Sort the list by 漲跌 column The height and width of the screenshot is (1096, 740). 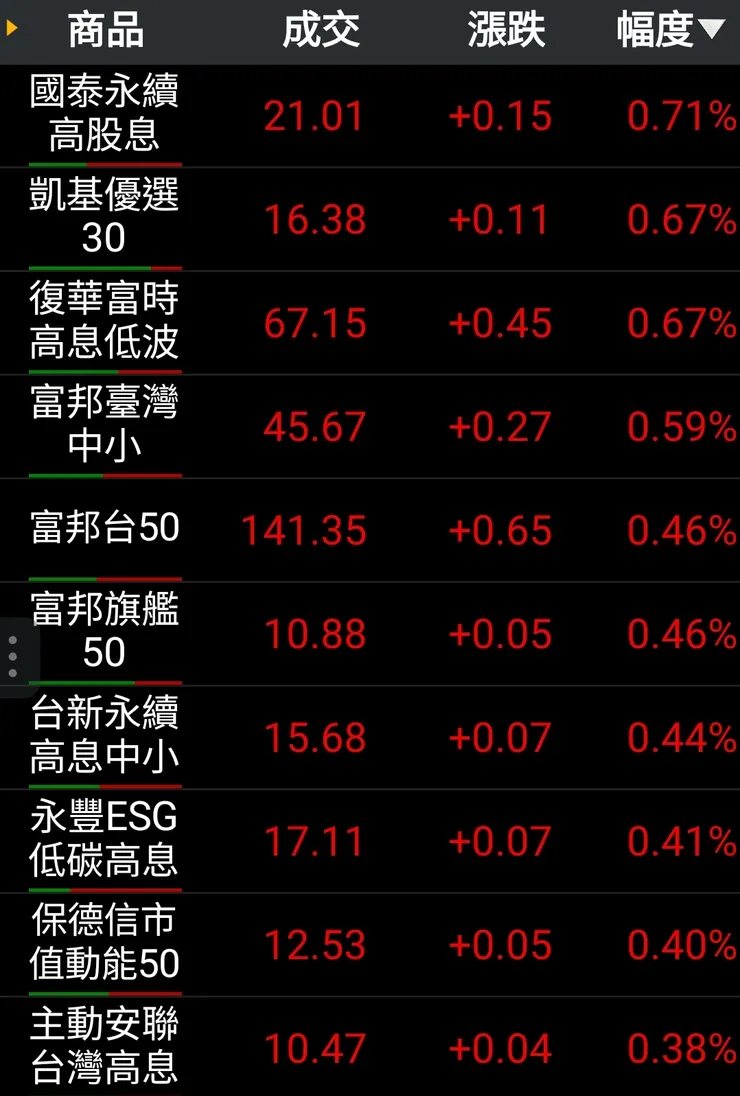pyautogui.click(x=506, y=31)
